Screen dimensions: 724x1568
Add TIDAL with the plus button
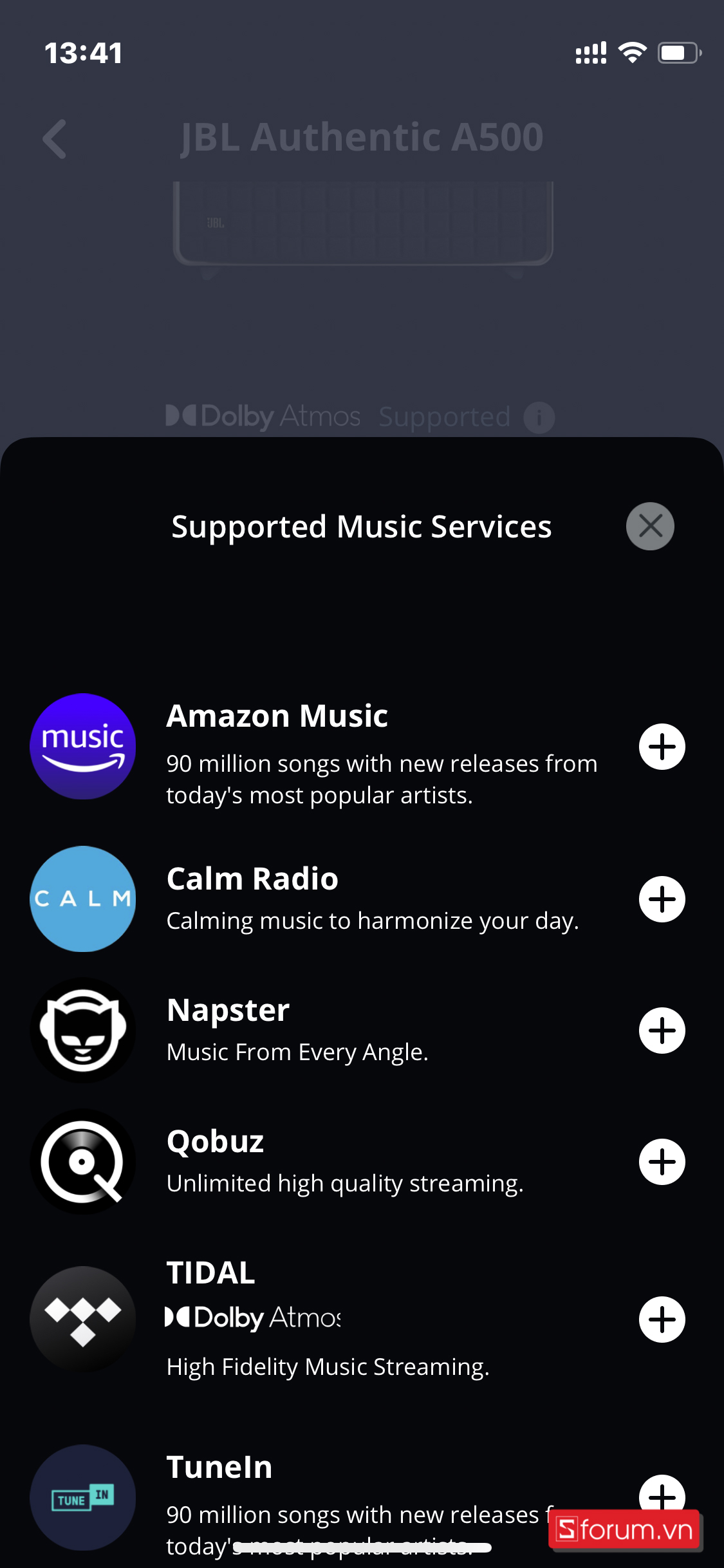(x=662, y=1320)
